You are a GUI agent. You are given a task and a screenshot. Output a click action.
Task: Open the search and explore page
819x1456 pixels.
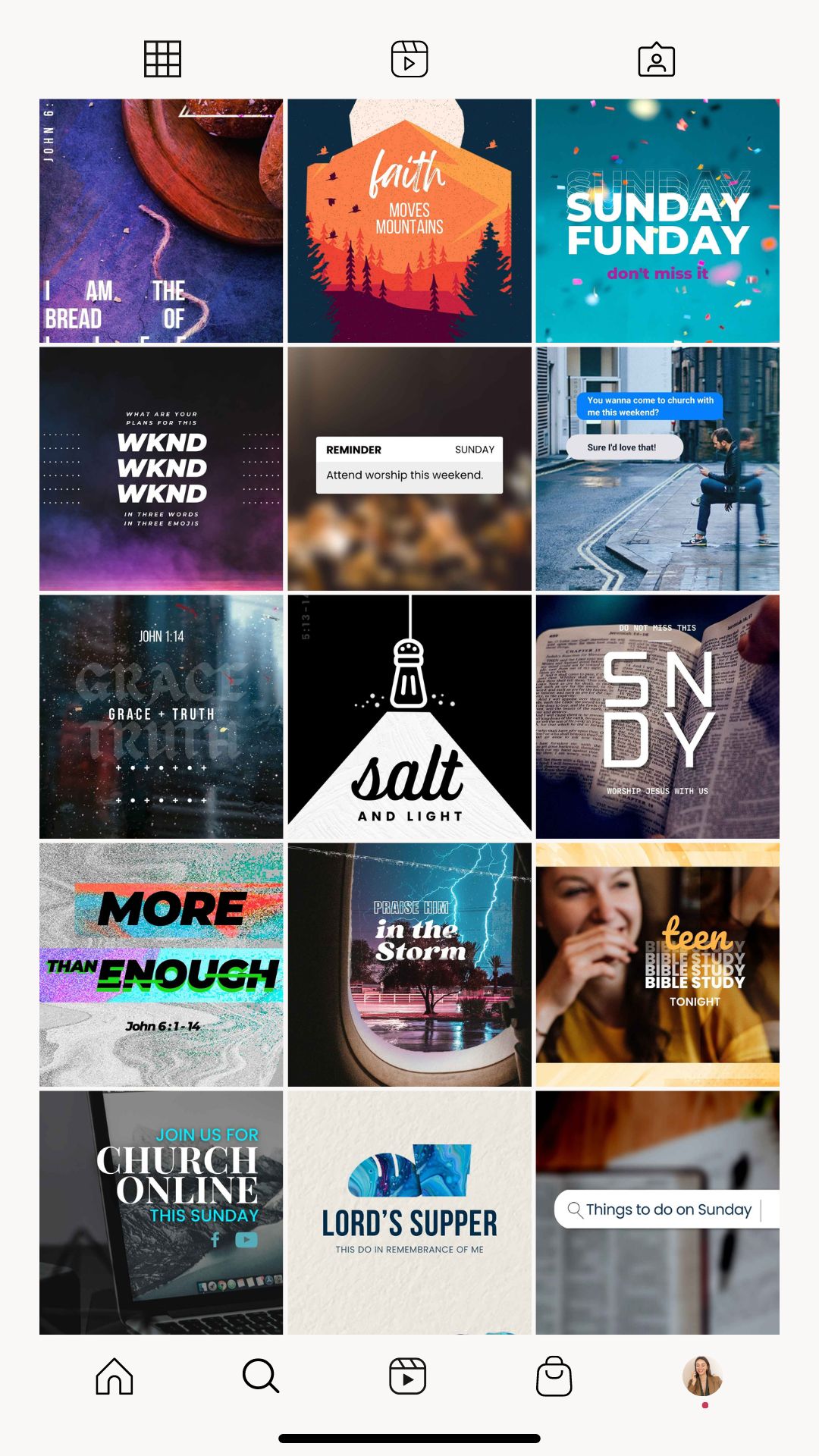pyautogui.click(x=261, y=1376)
